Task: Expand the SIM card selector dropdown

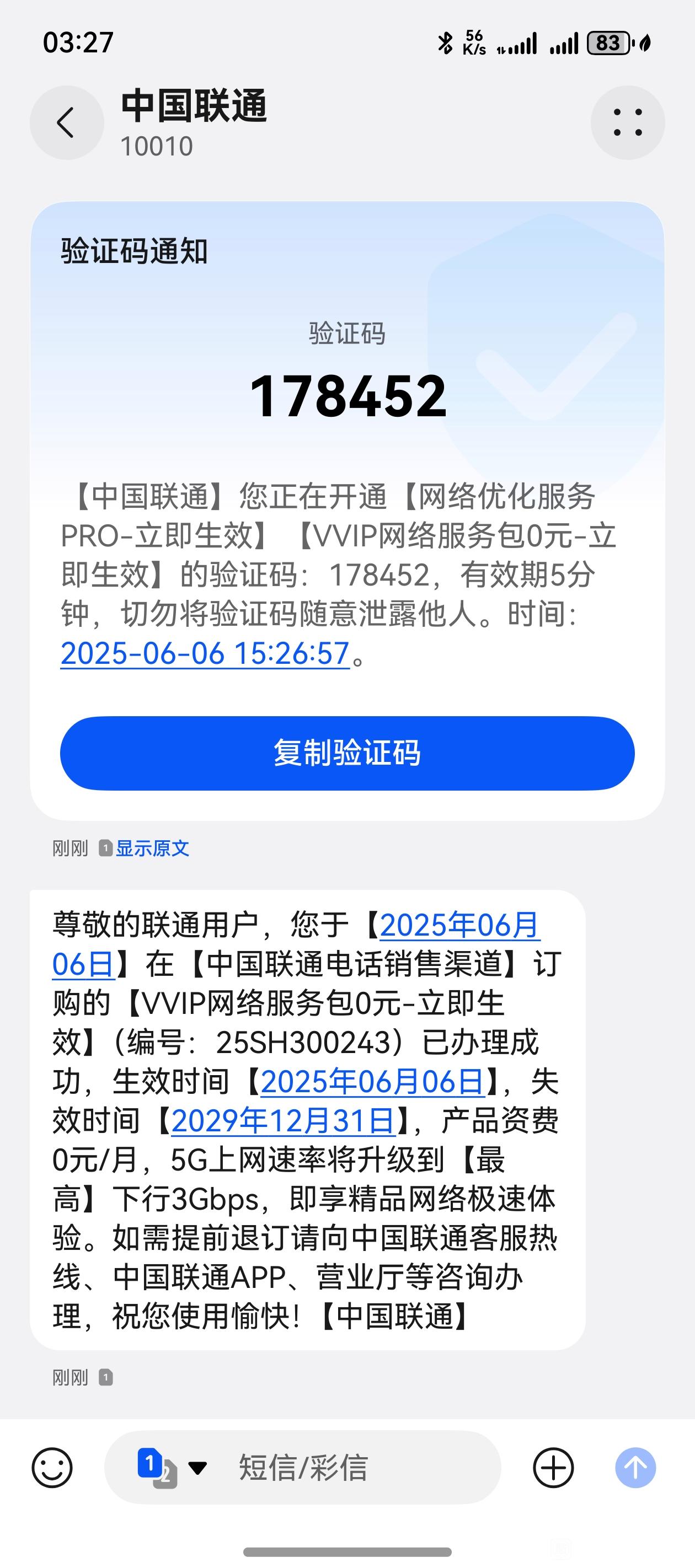Action: (x=173, y=1468)
